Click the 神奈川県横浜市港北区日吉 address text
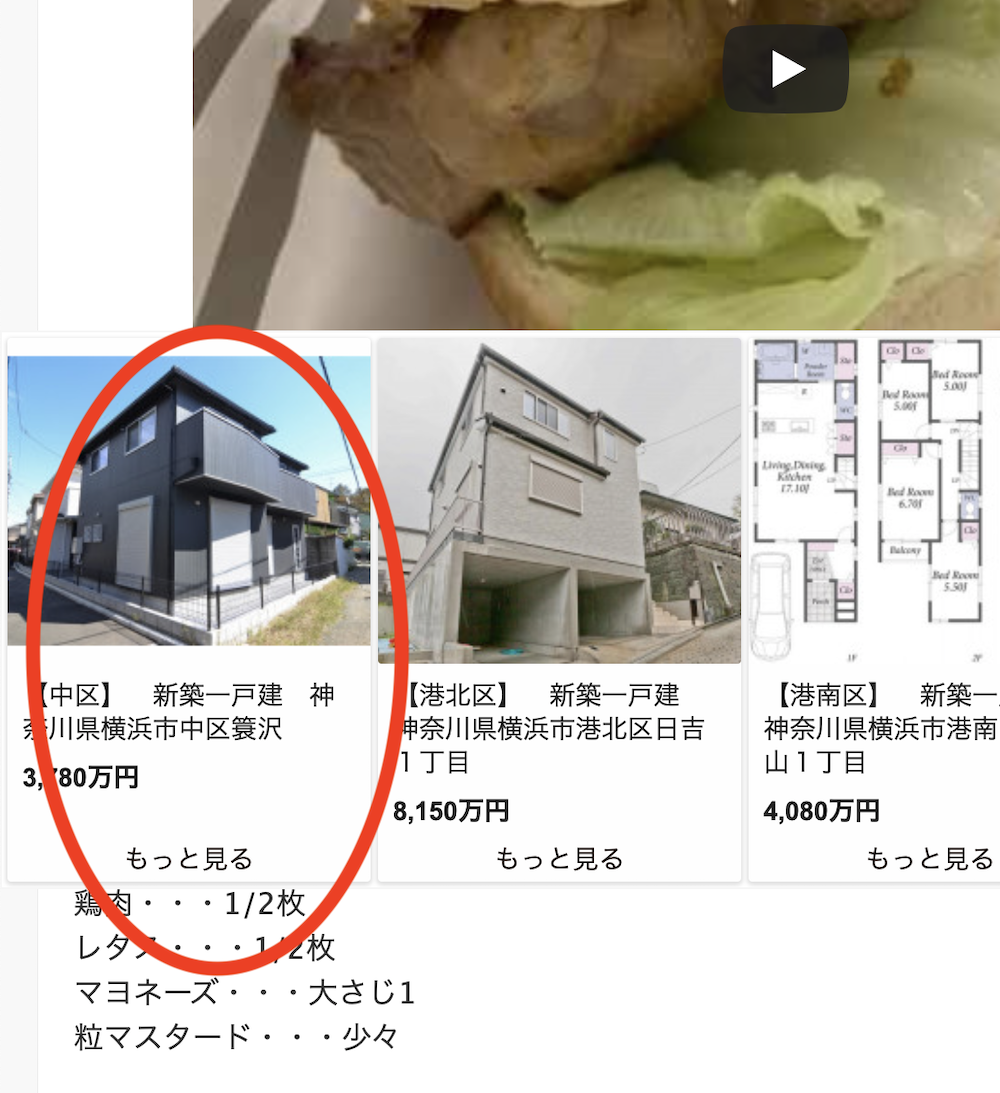Screen dimensions: 1000x1093 click(555, 731)
